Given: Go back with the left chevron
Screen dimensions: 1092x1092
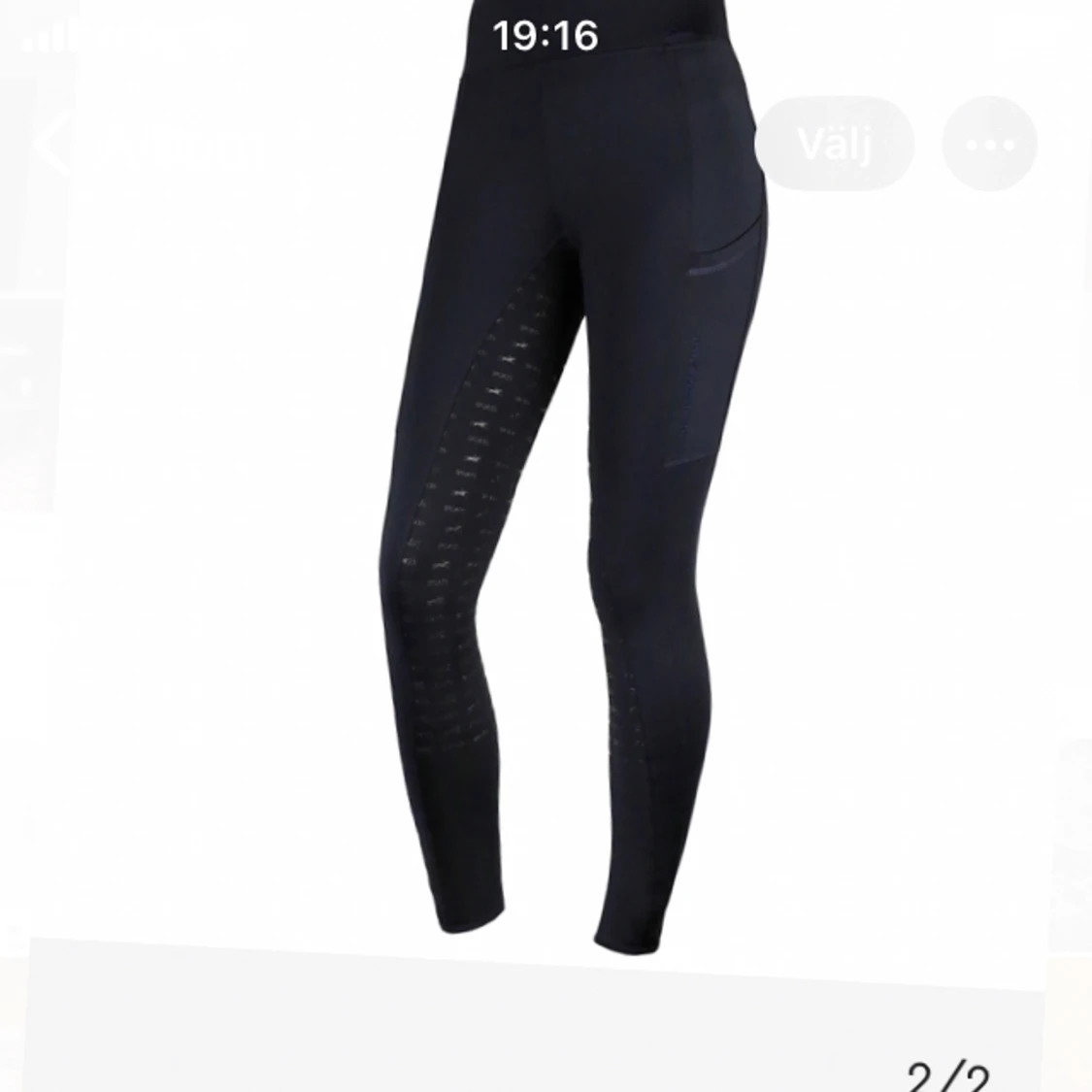Looking at the screenshot, I should tap(50, 143).
